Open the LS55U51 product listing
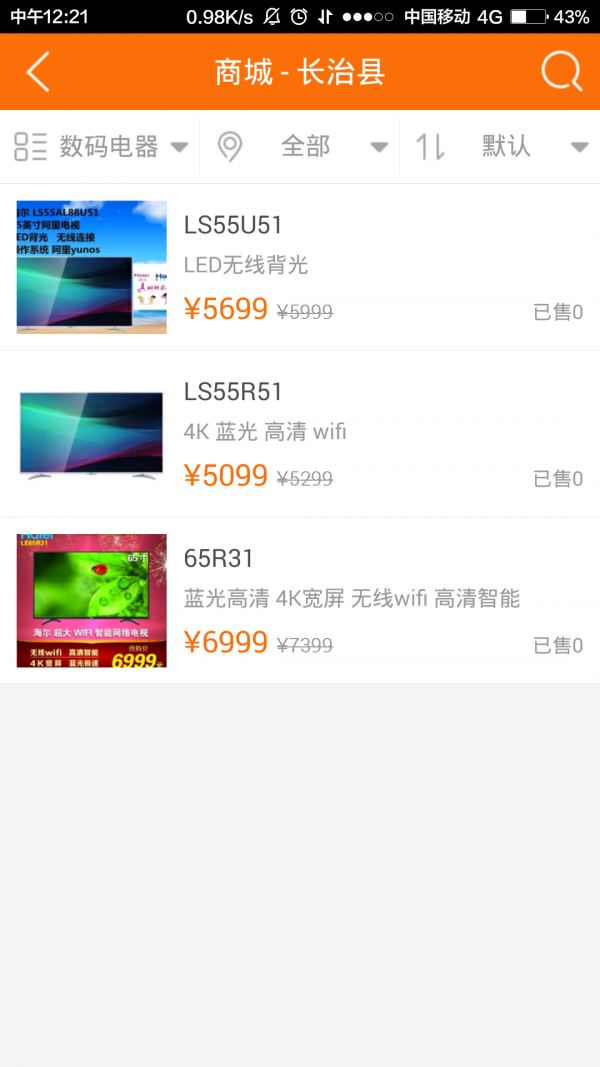Screen dimensions: 600x1067 300,267
